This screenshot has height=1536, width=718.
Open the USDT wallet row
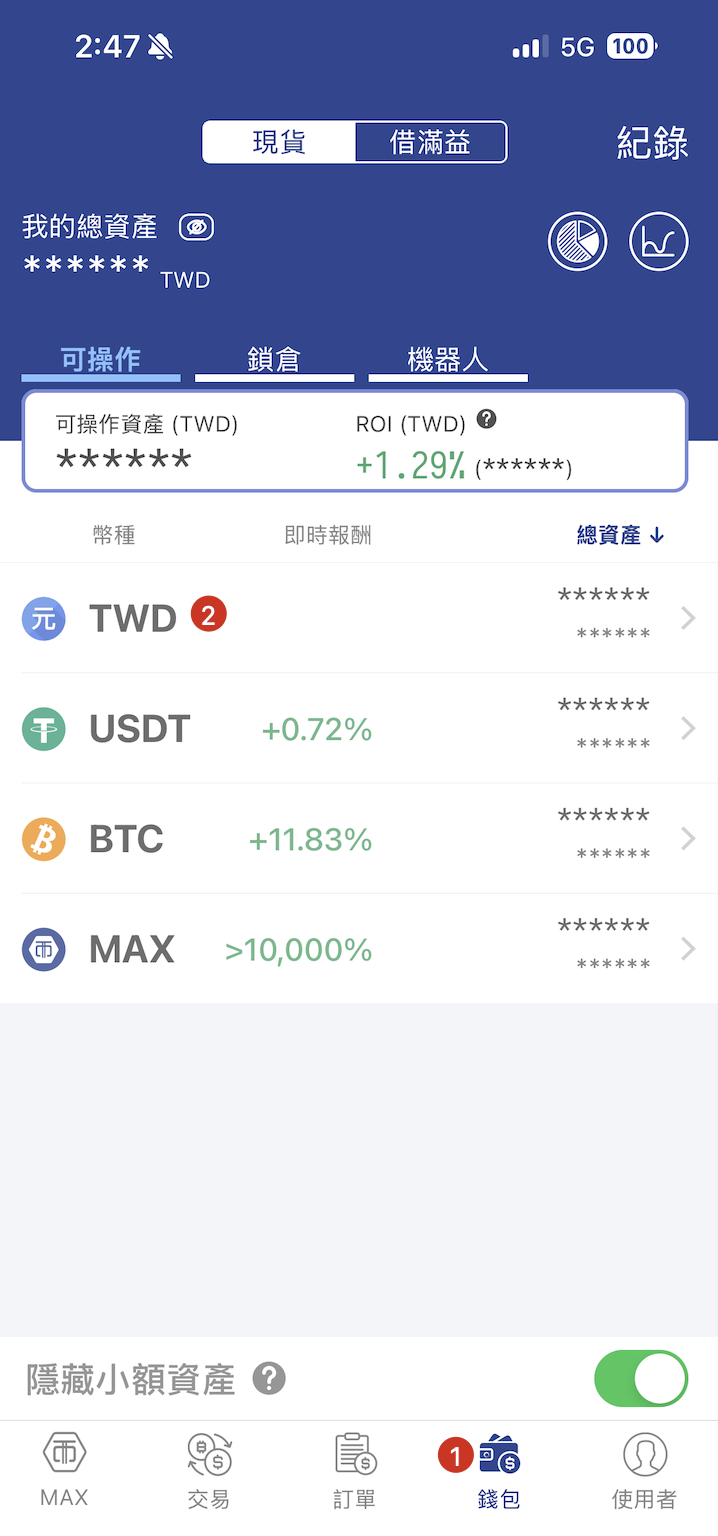coord(359,728)
